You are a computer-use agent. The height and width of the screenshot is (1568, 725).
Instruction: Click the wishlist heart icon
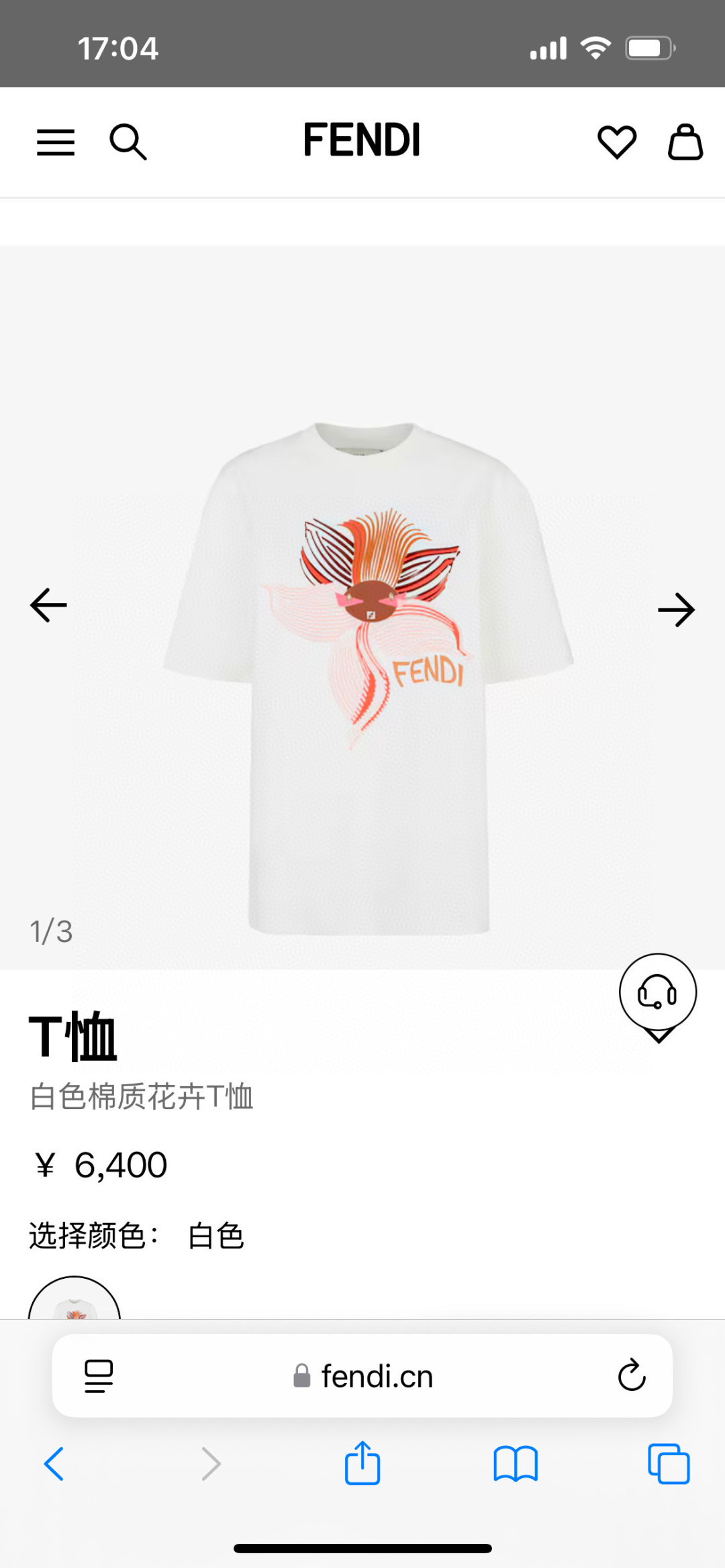click(x=618, y=142)
